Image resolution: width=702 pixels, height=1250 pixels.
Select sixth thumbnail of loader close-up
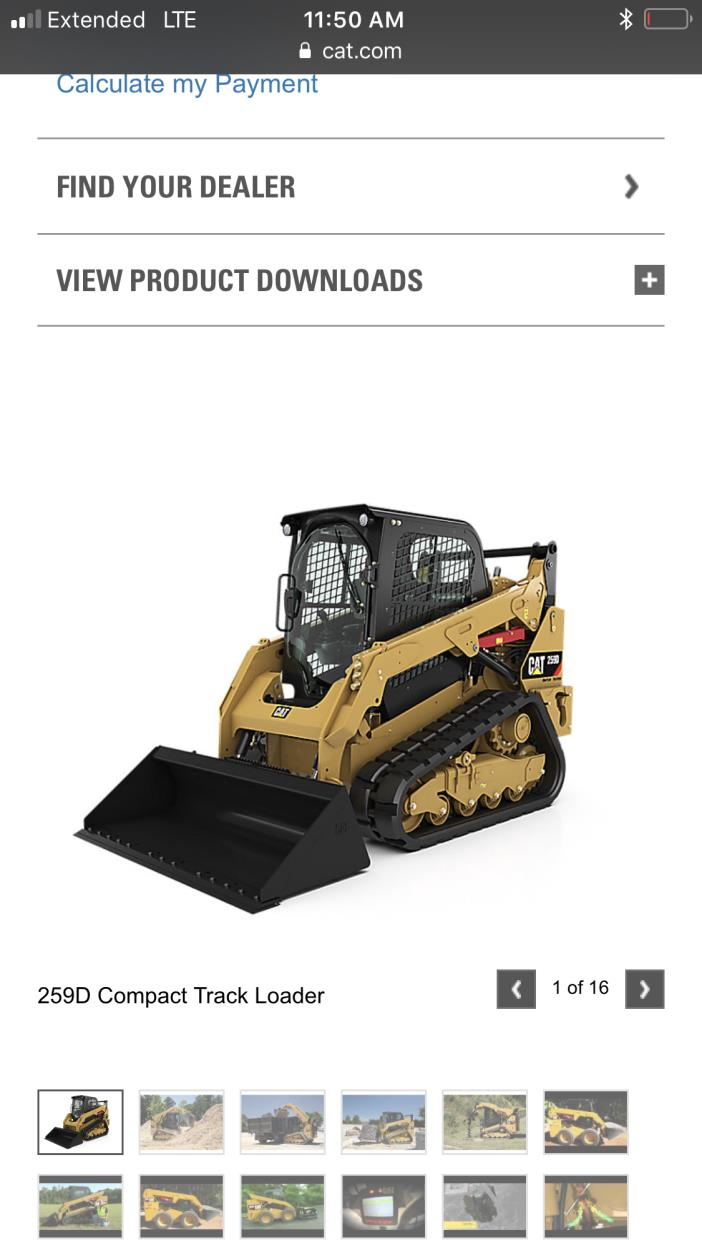pos(586,1122)
